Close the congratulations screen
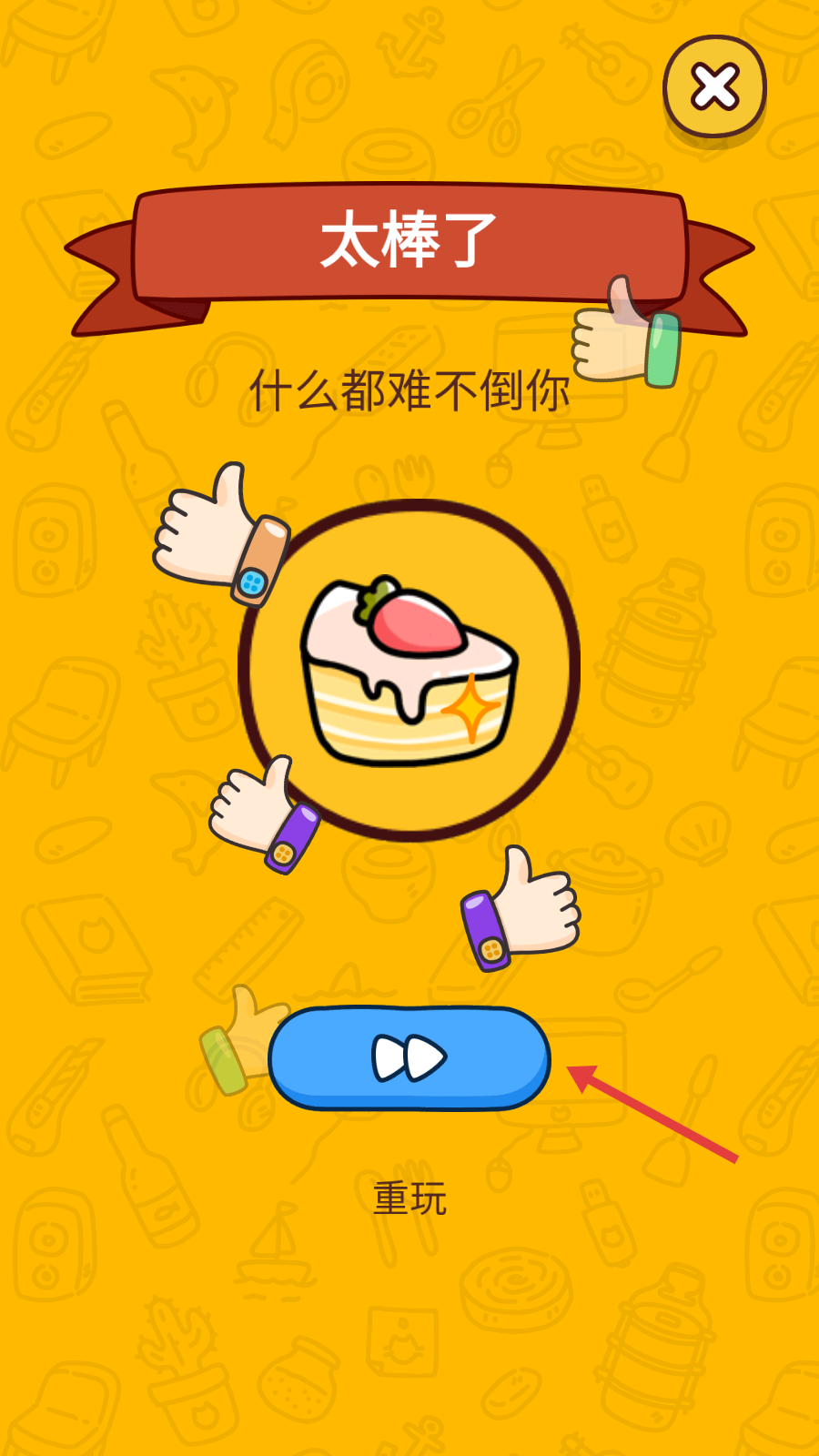 (x=714, y=87)
